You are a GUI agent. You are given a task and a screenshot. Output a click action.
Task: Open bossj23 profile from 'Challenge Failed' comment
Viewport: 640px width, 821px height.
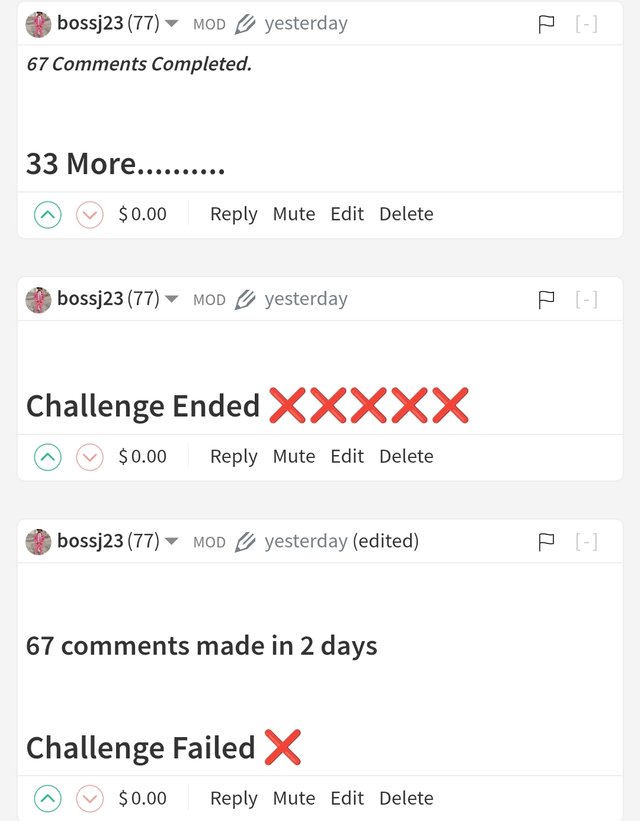(90, 541)
